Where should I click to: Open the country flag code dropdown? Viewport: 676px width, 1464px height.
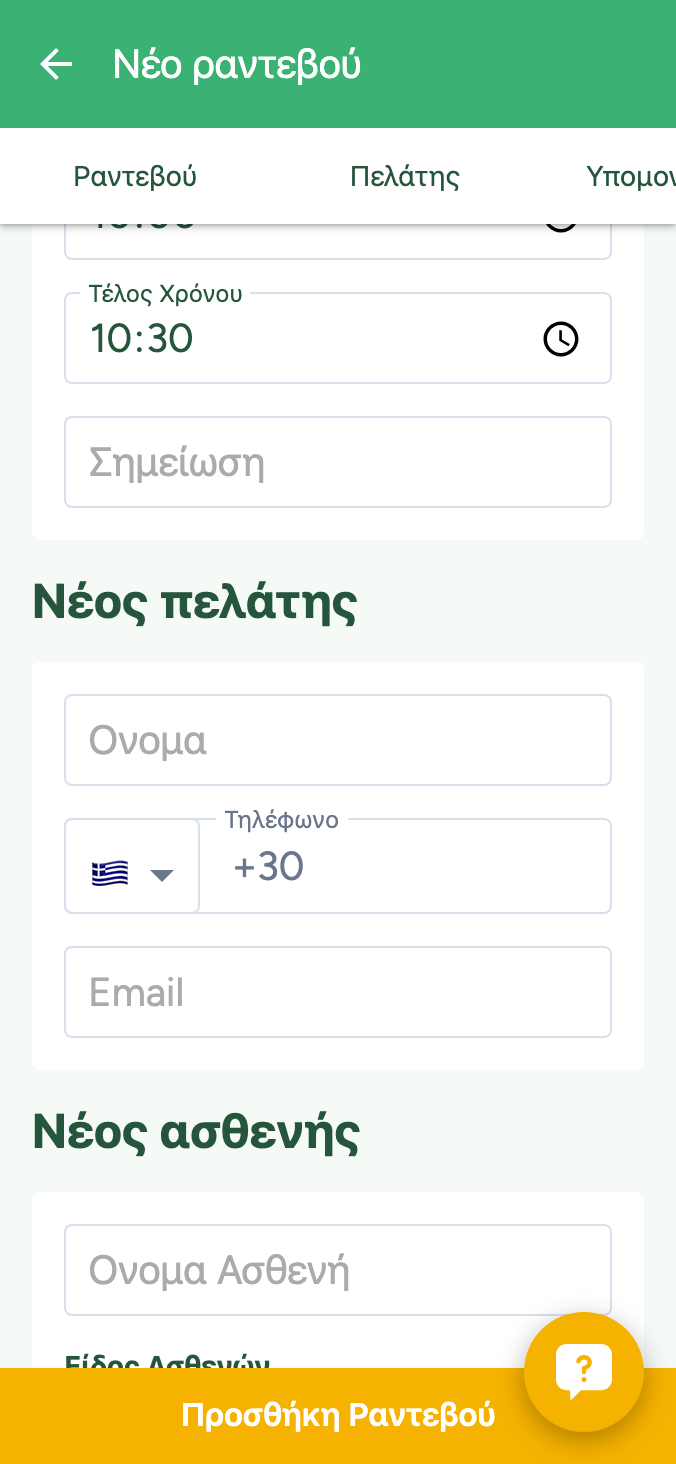click(x=132, y=873)
